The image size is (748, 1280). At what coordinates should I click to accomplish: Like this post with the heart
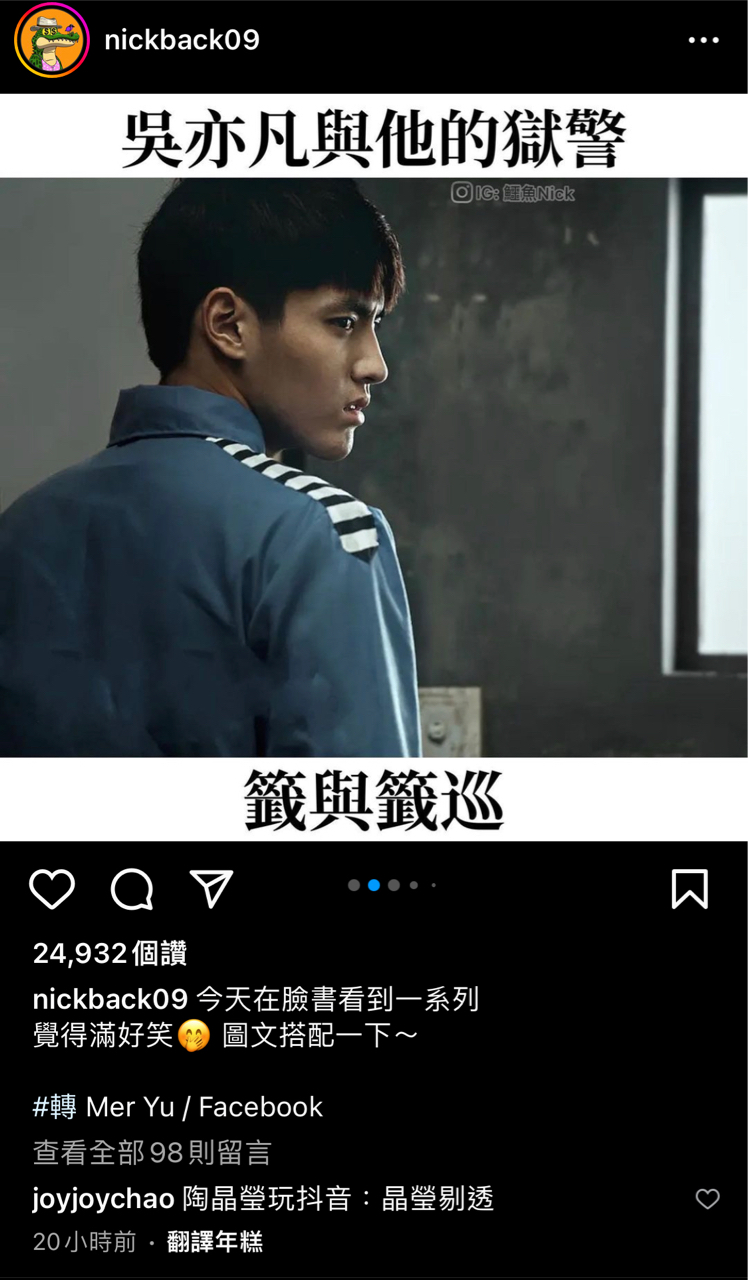[x=52, y=888]
